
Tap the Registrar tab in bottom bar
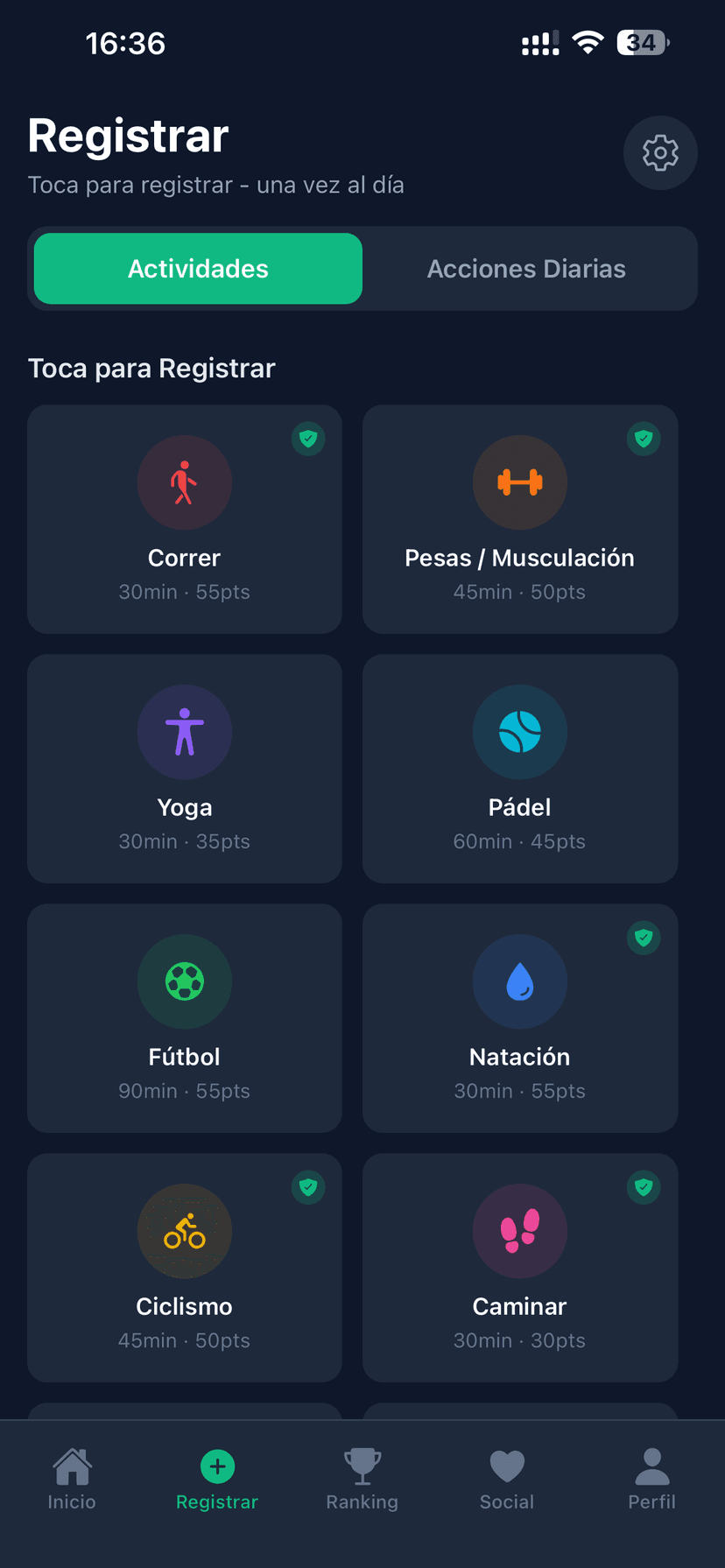tap(217, 1480)
